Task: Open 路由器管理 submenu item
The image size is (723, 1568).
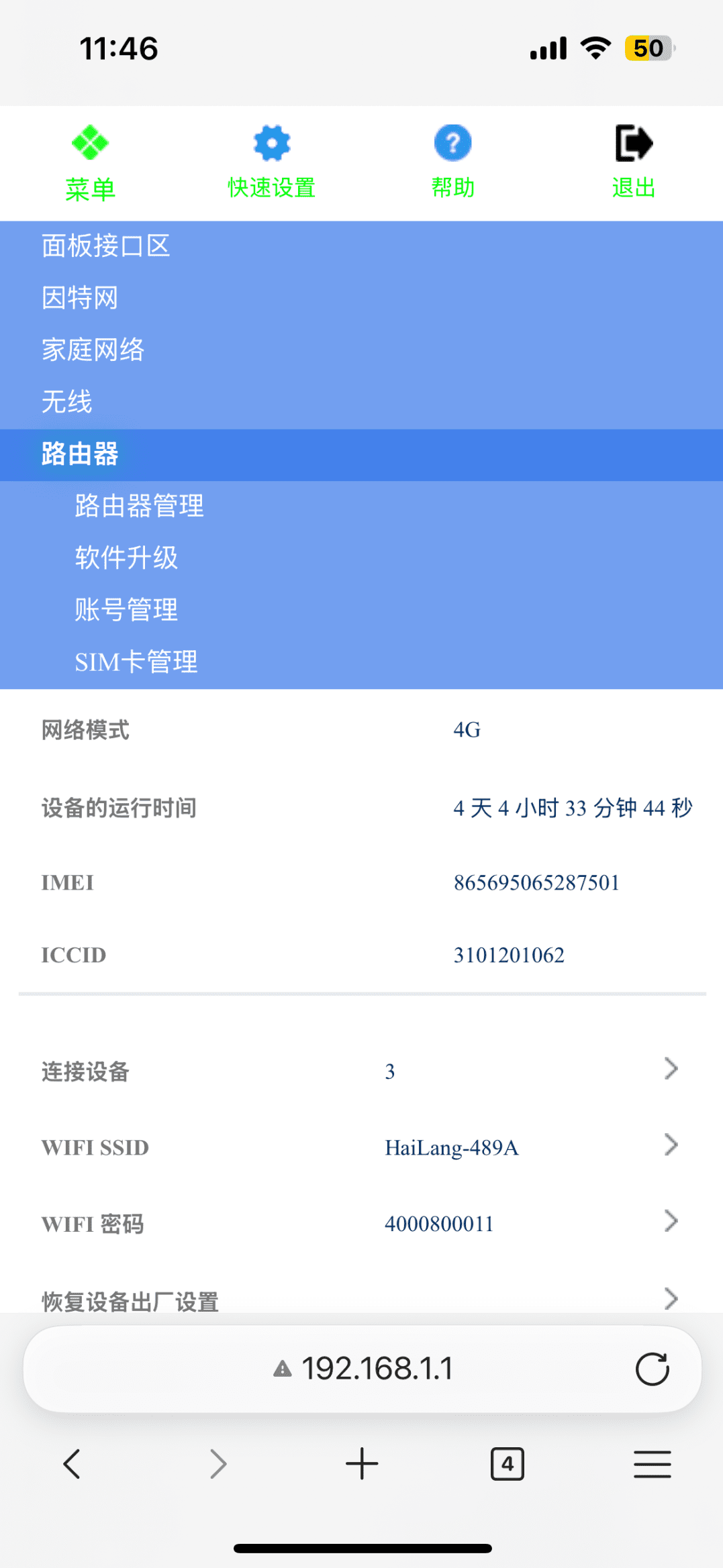Action: tap(361, 506)
